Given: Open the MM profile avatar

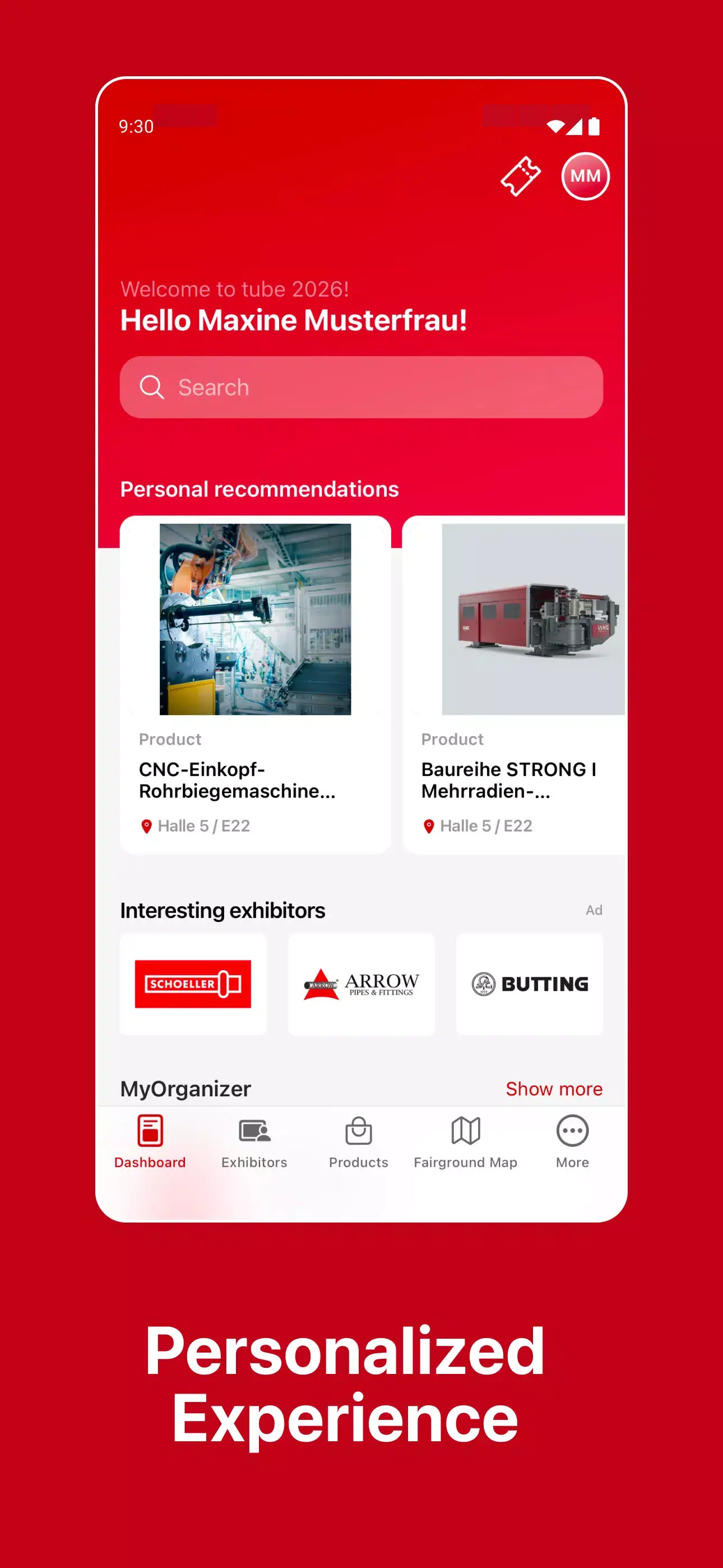Looking at the screenshot, I should coord(585,176).
